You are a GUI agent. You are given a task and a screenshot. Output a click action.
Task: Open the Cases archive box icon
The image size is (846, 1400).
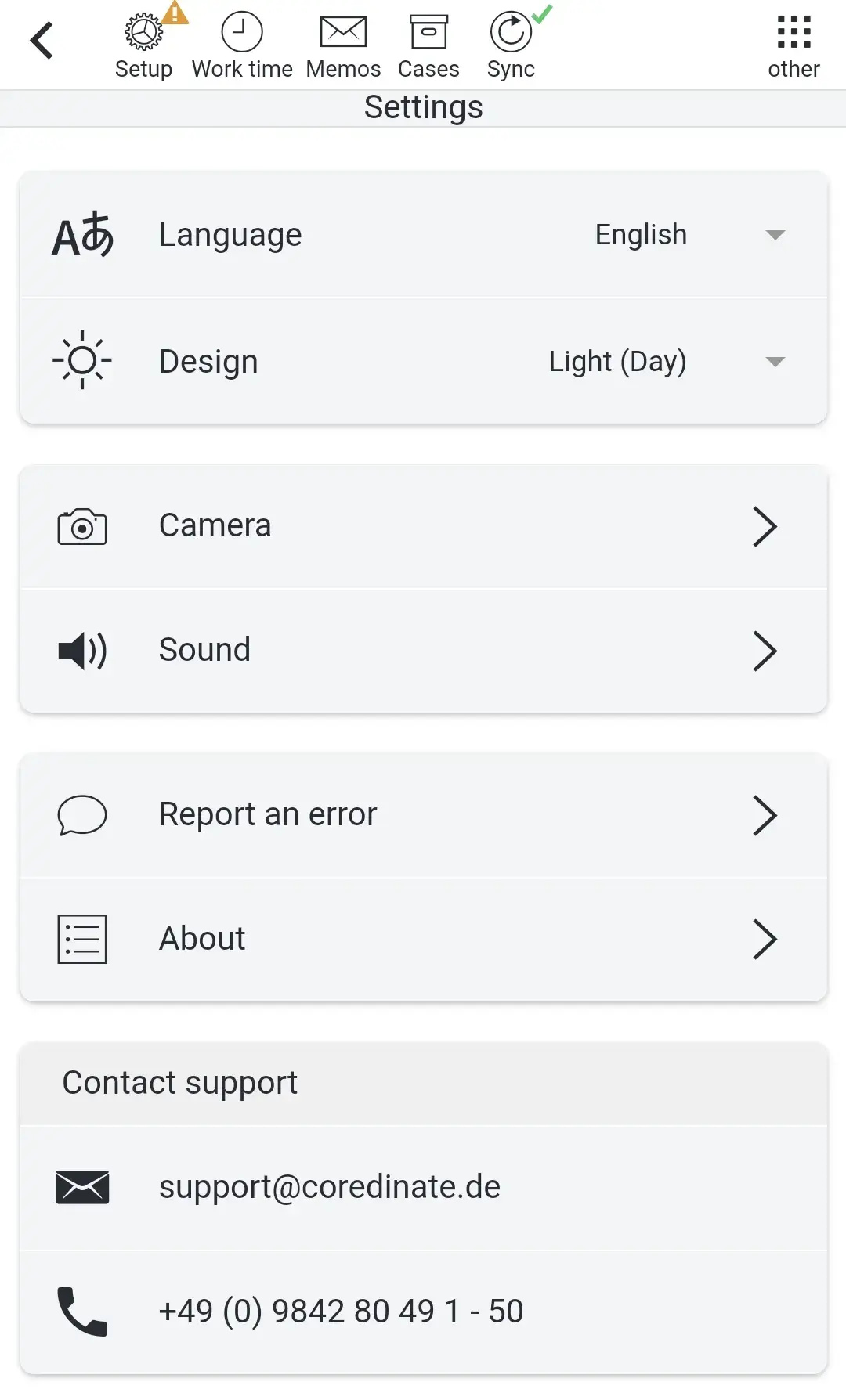428,30
